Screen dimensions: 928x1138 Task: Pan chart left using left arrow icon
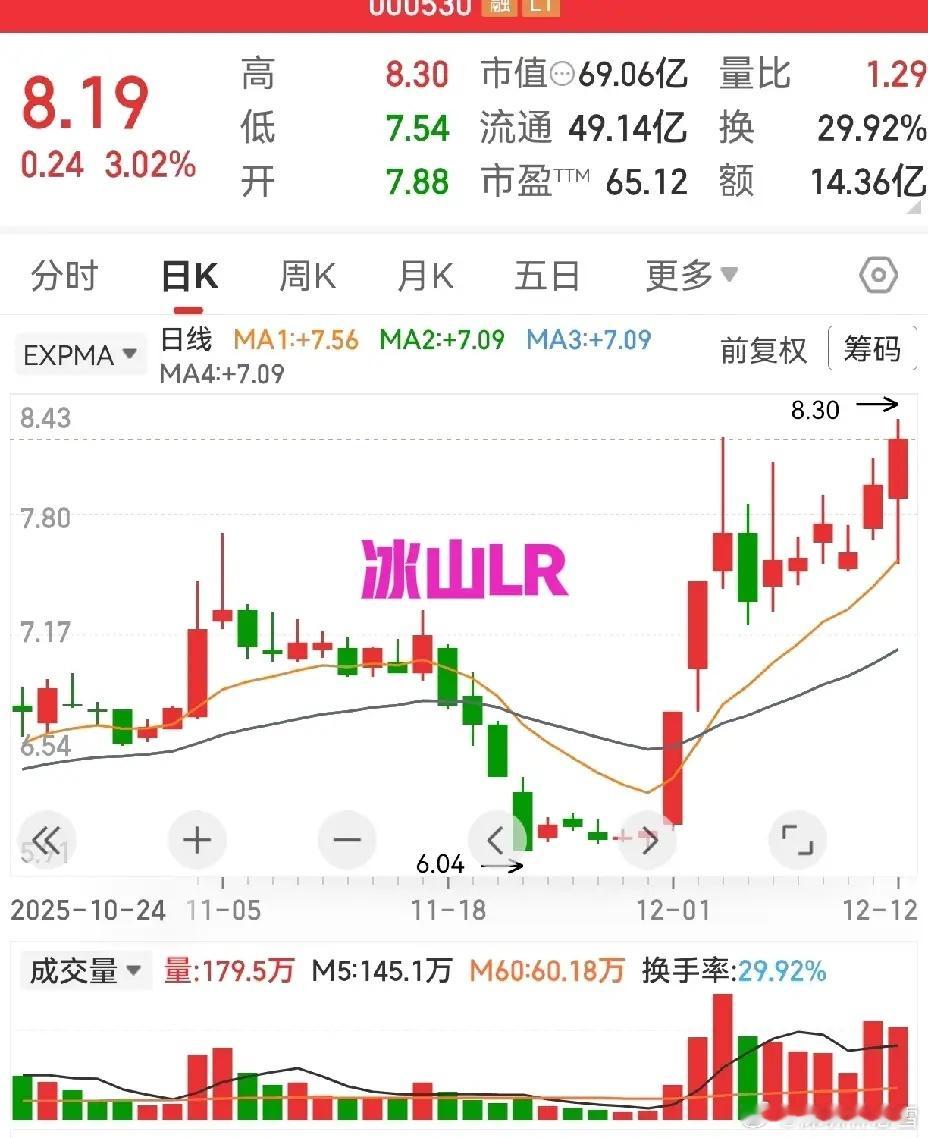tap(497, 840)
